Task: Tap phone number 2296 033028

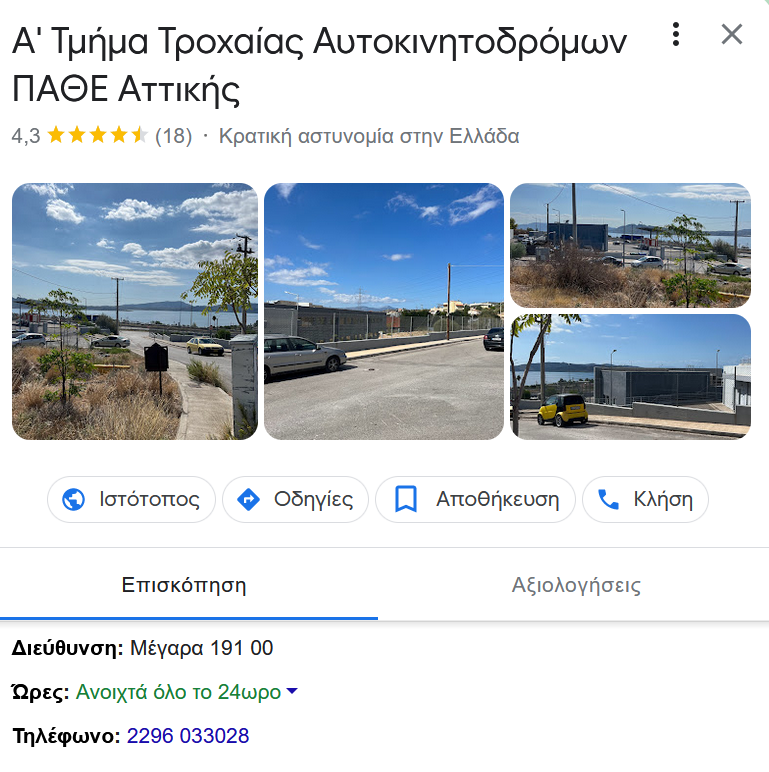Action: tap(188, 737)
